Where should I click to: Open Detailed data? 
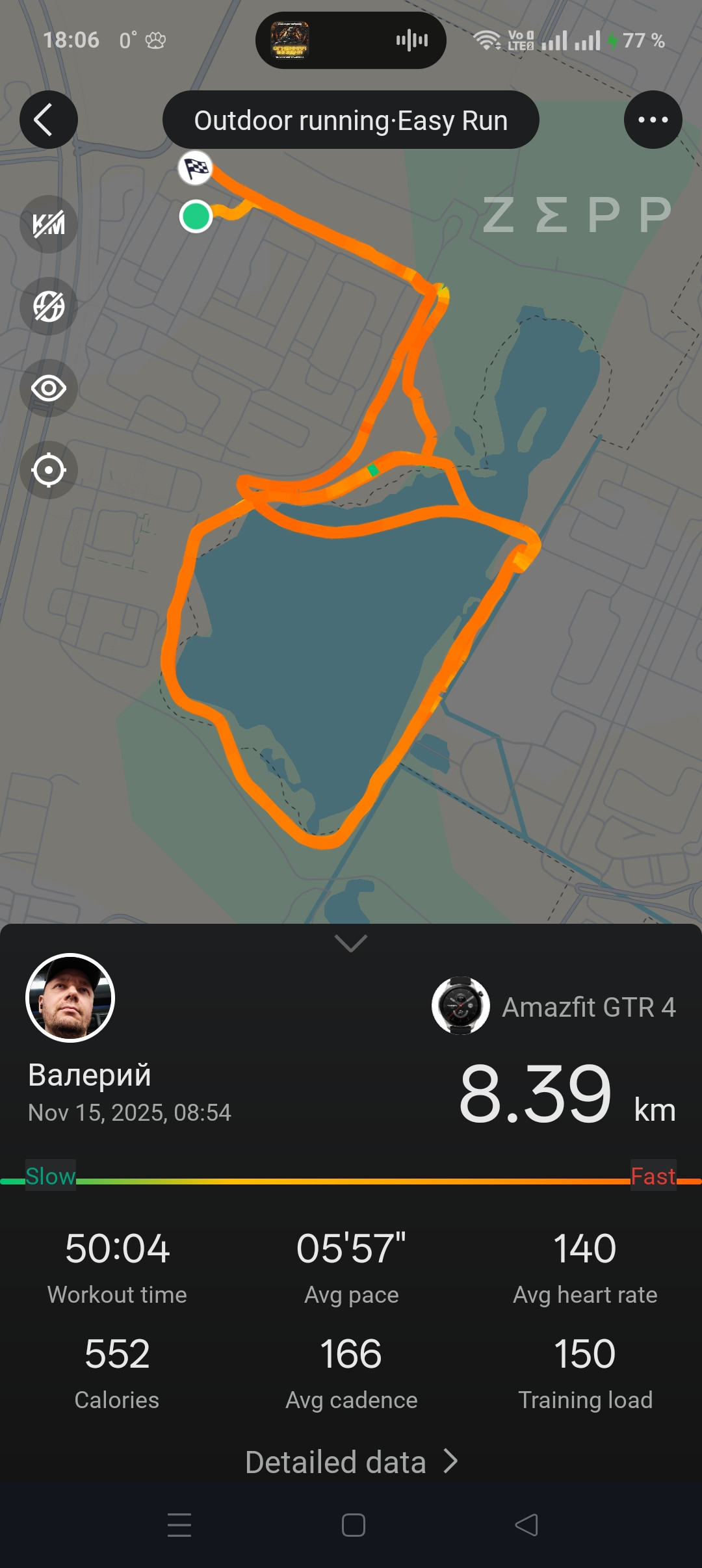pos(351,1462)
